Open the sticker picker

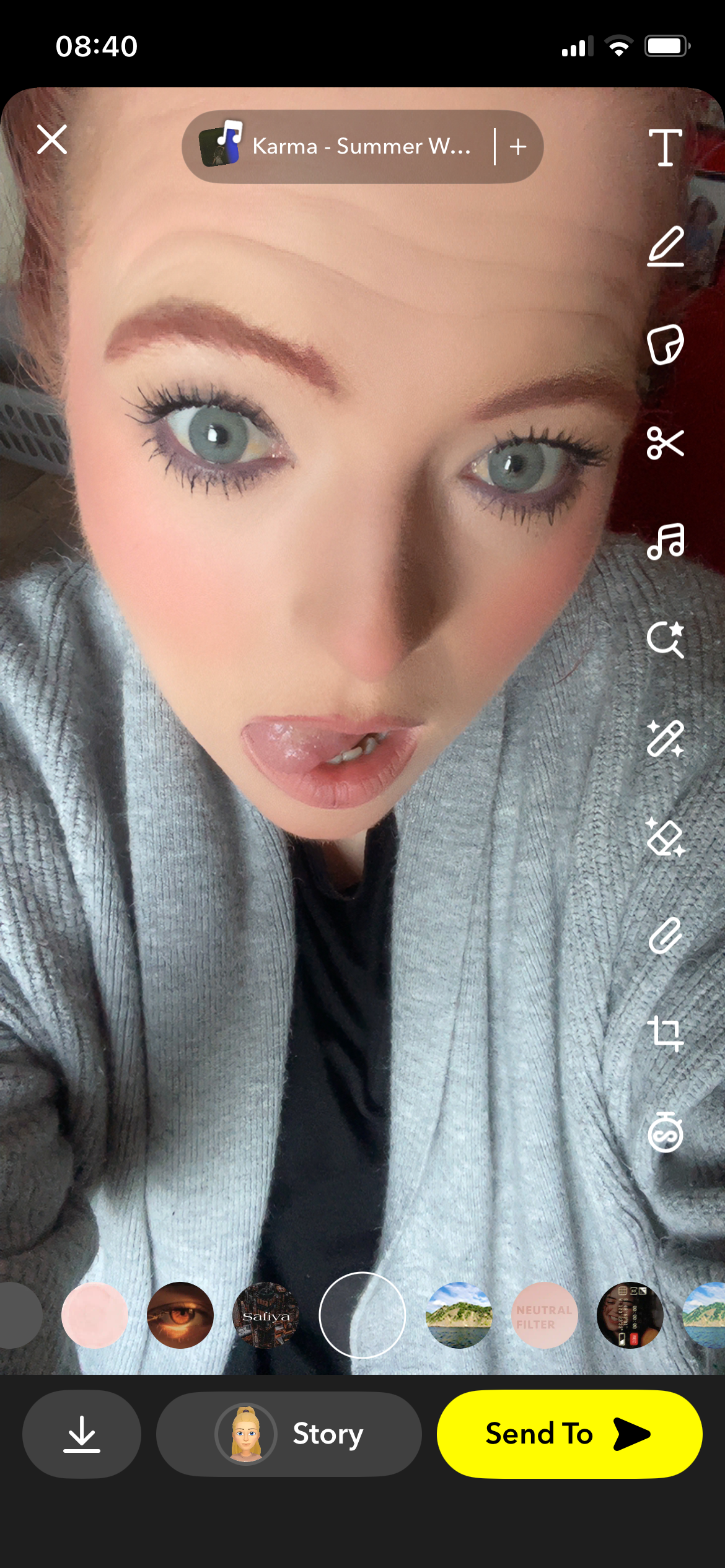pos(665,344)
